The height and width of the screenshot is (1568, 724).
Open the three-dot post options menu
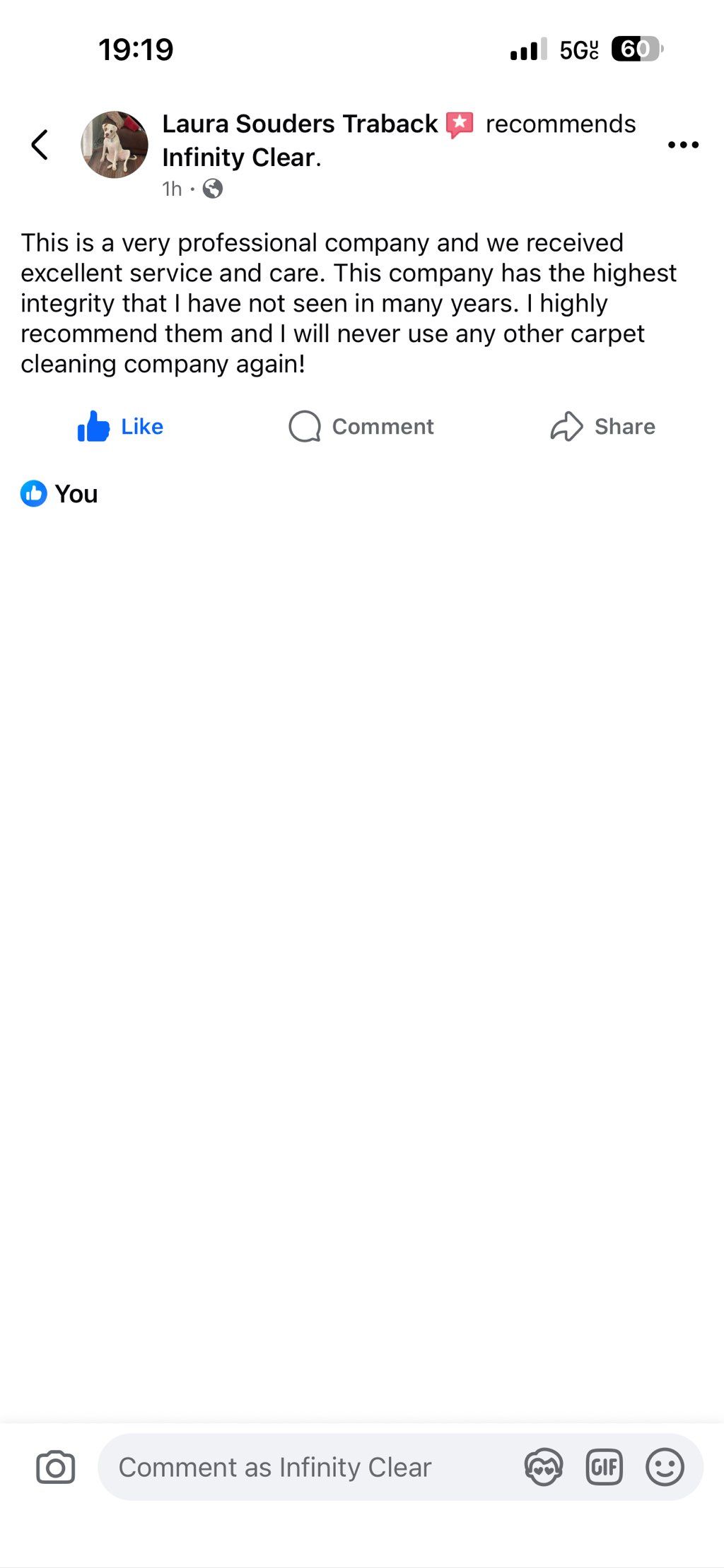click(x=683, y=145)
